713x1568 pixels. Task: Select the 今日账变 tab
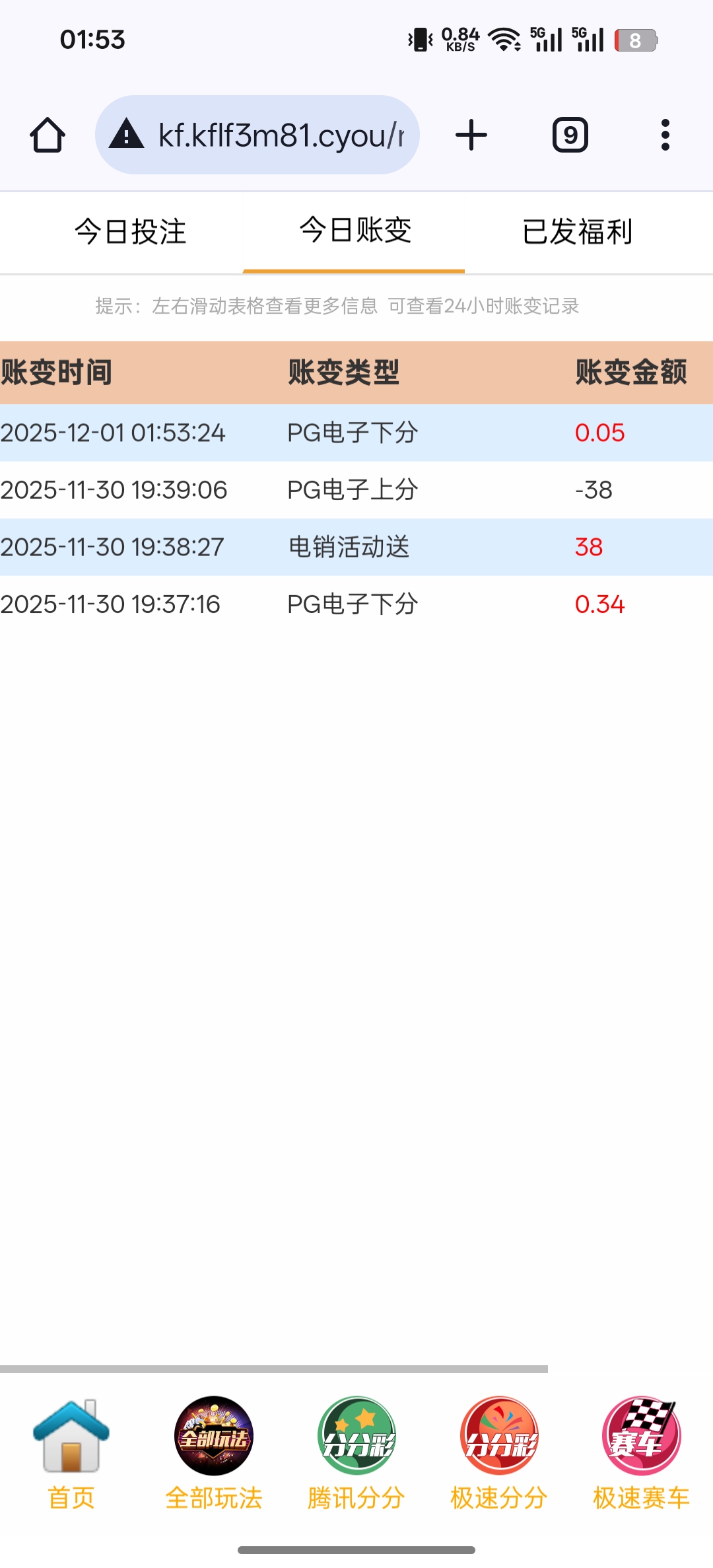click(x=355, y=231)
